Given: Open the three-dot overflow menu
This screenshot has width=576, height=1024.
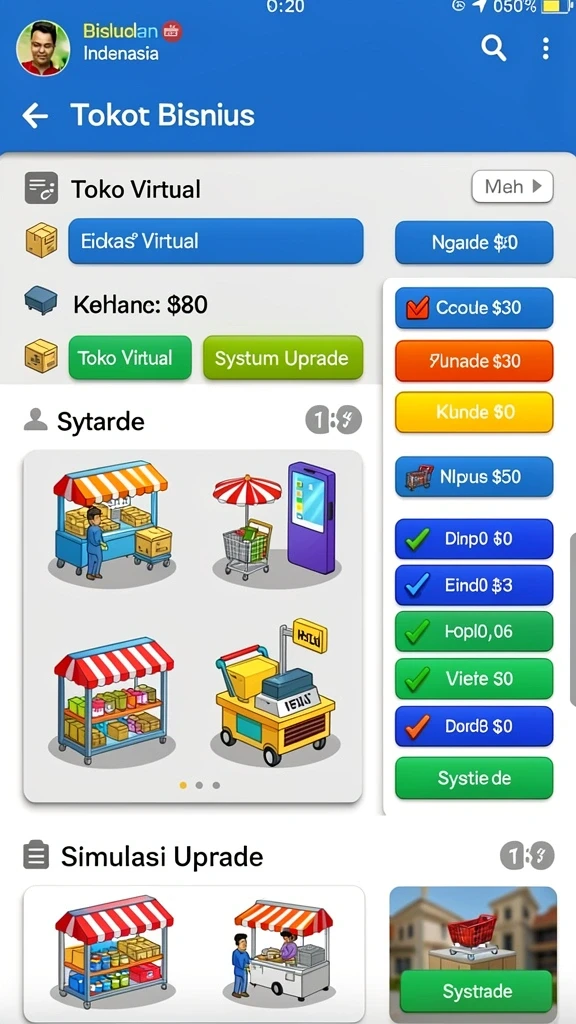Looking at the screenshot, I should click(545, 48).
